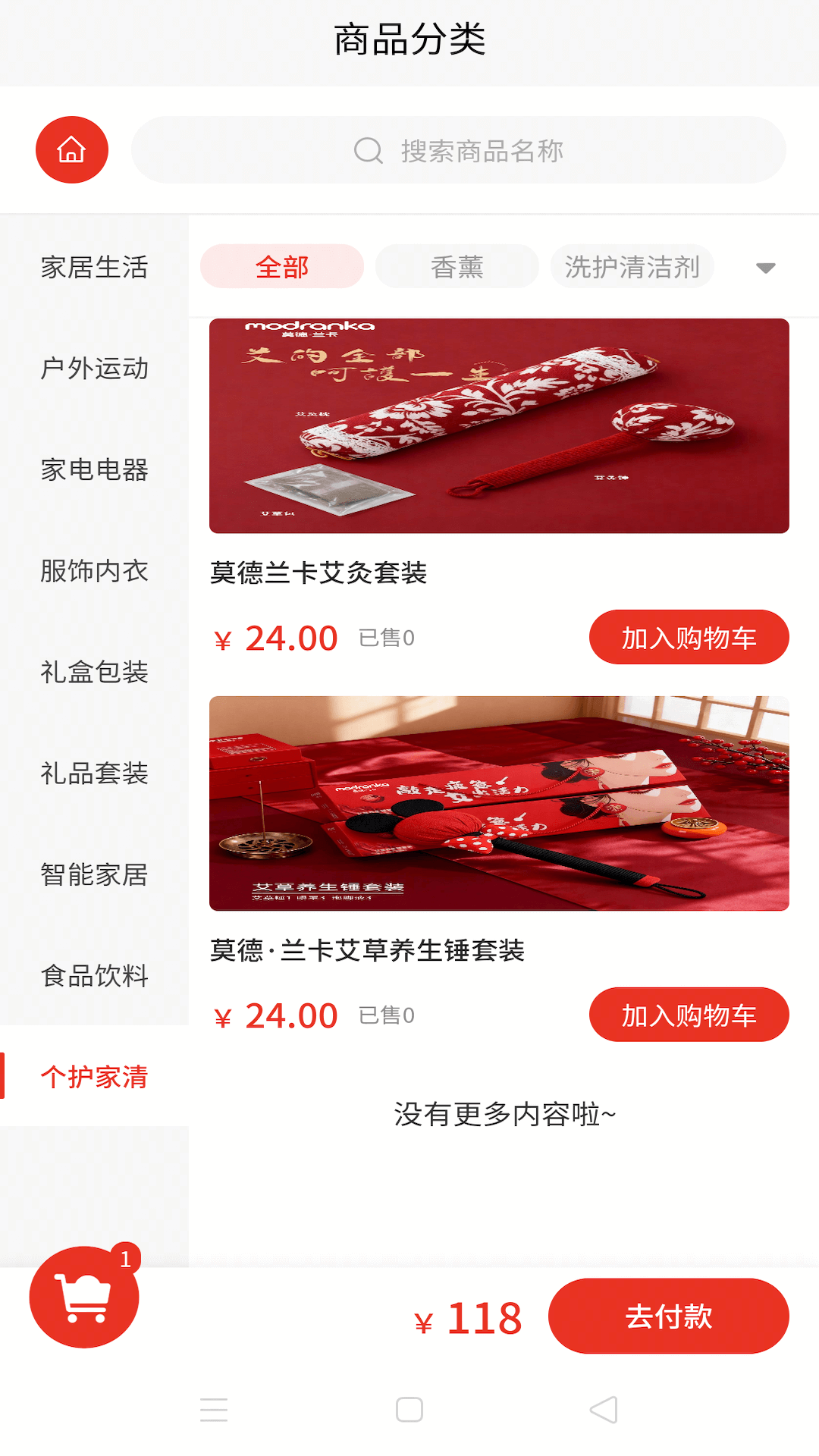Open the 莫德兰卡艾灸套装 product image
The height and width of the screenshot is (1456, 819).
pyautogui.click(x=499, y=426)
